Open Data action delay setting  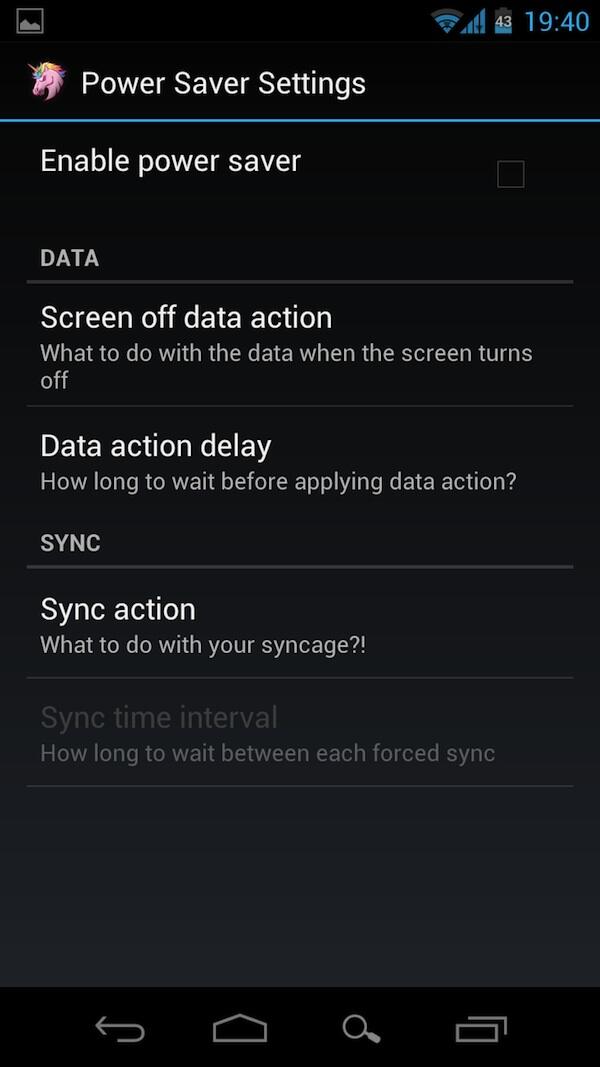[300, 461]
